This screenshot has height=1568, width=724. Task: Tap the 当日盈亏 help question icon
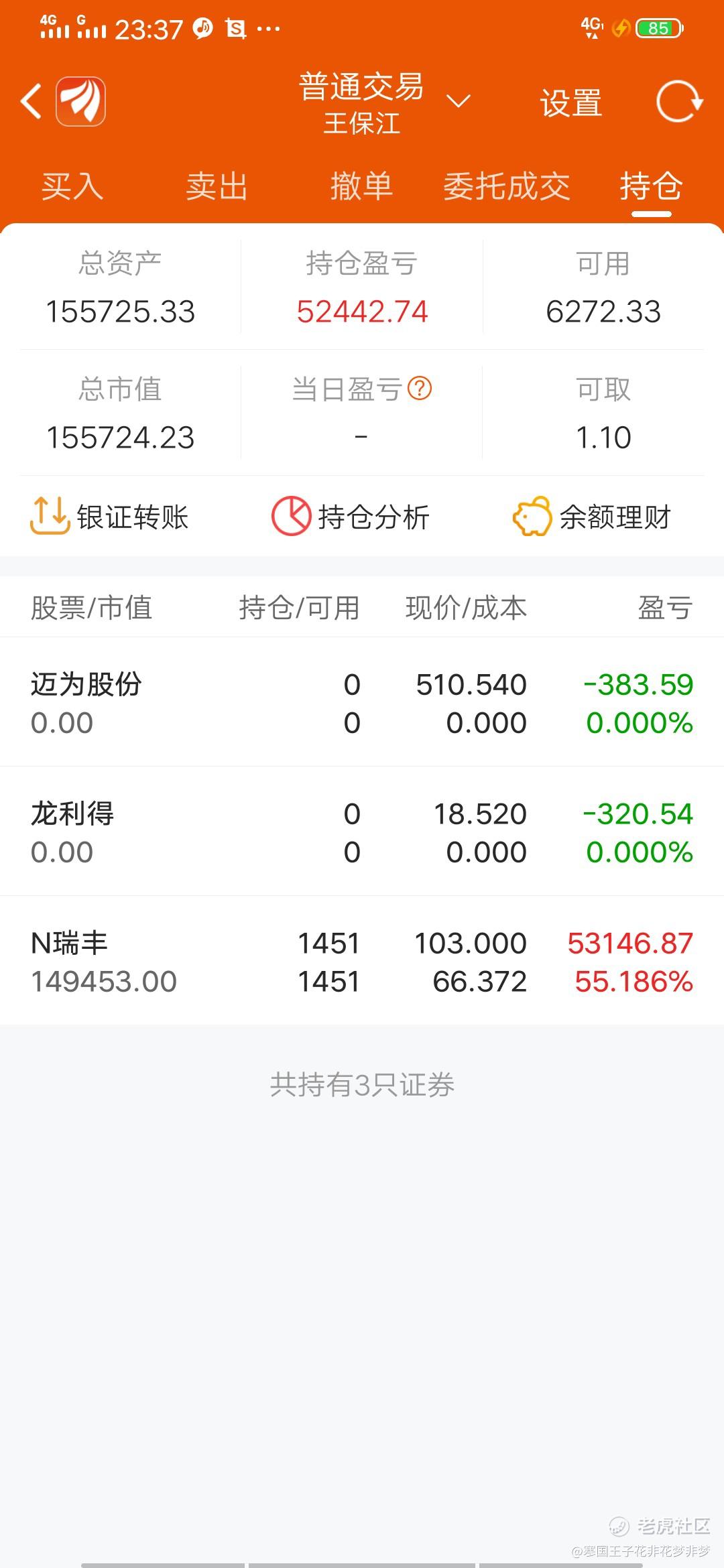coord(420,388)
